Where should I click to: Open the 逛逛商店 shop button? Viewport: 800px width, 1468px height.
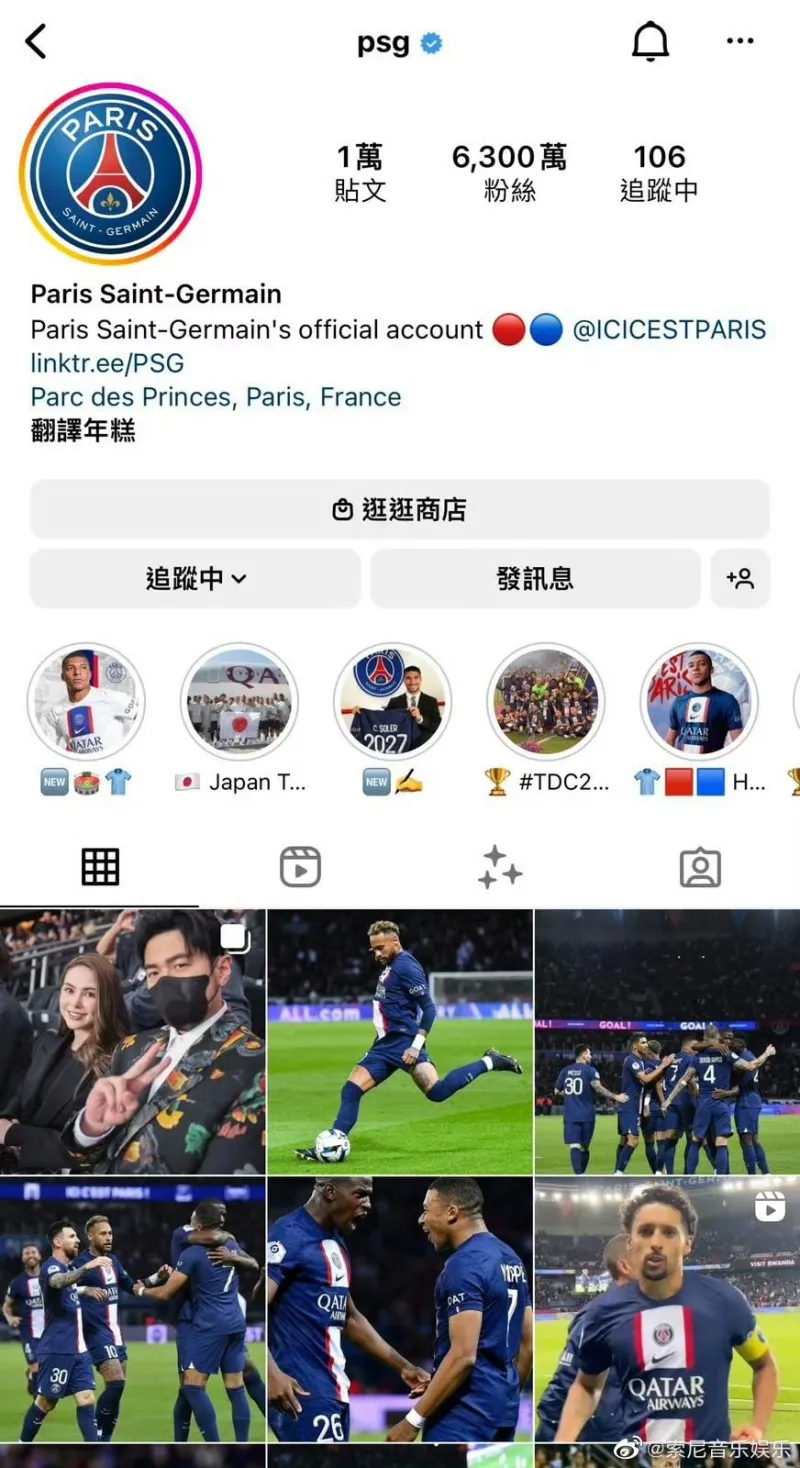coord(400,510)
